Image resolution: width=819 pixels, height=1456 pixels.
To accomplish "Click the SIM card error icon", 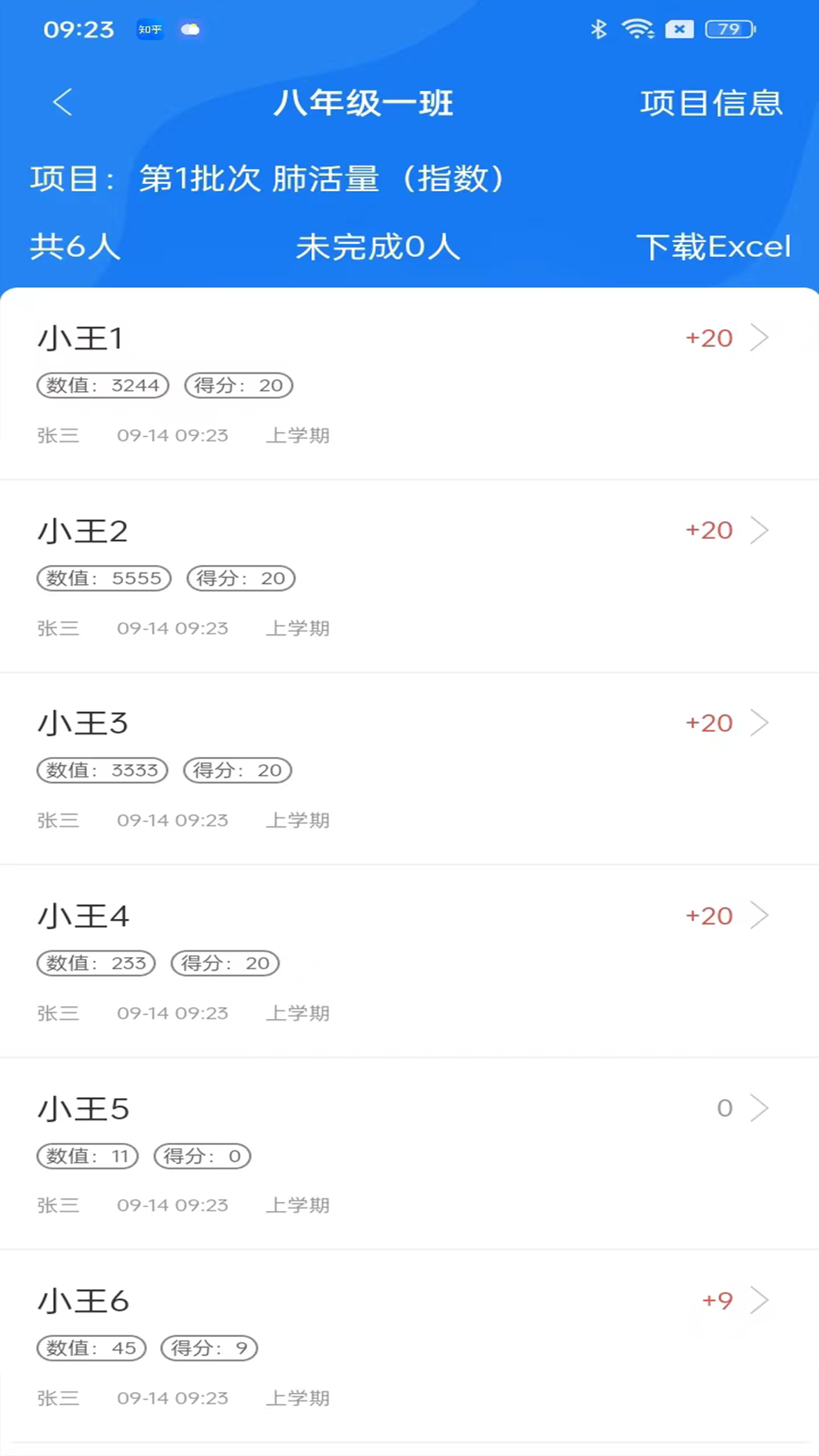I will click(x=679, y=30).
